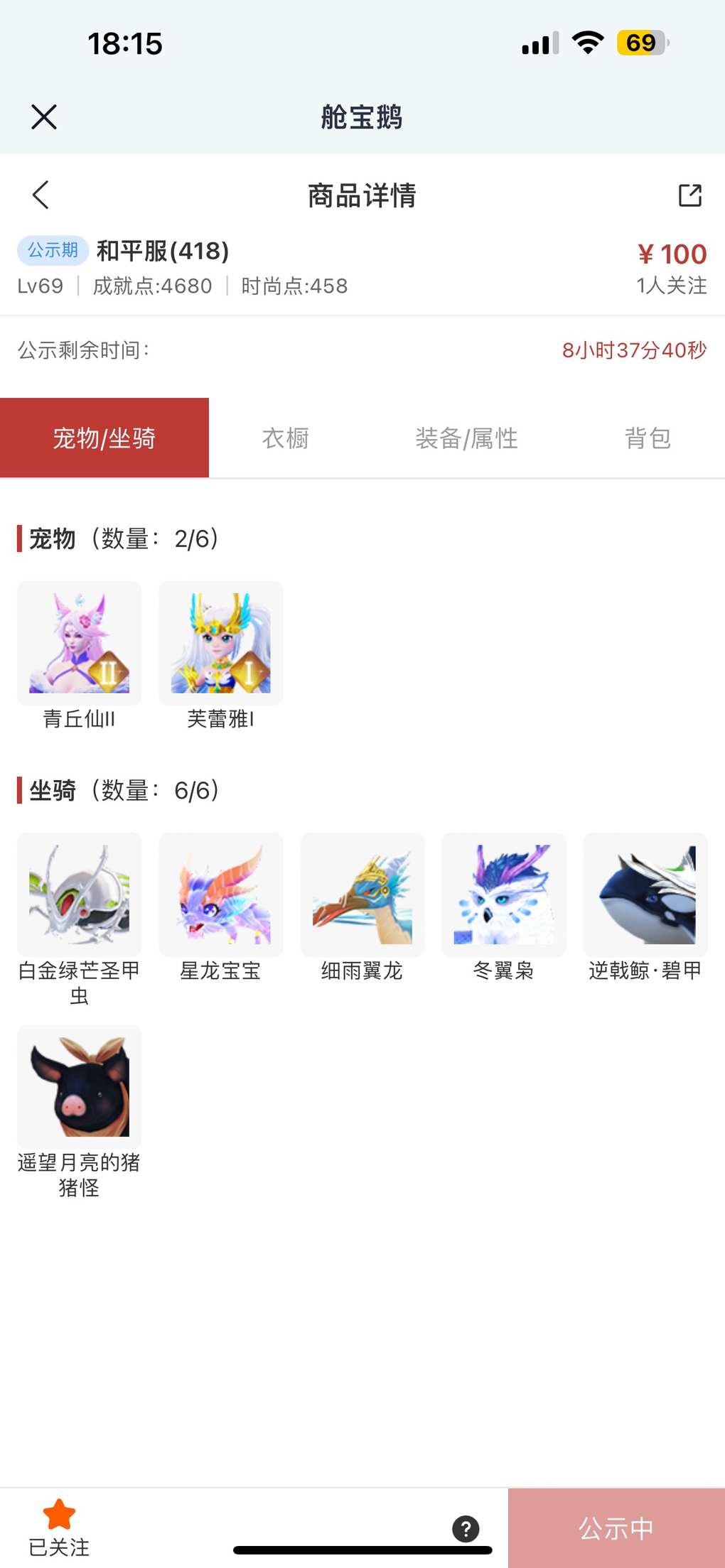
Task: Select the 冬翼枭 mount
Action: (x=503, y=894)
